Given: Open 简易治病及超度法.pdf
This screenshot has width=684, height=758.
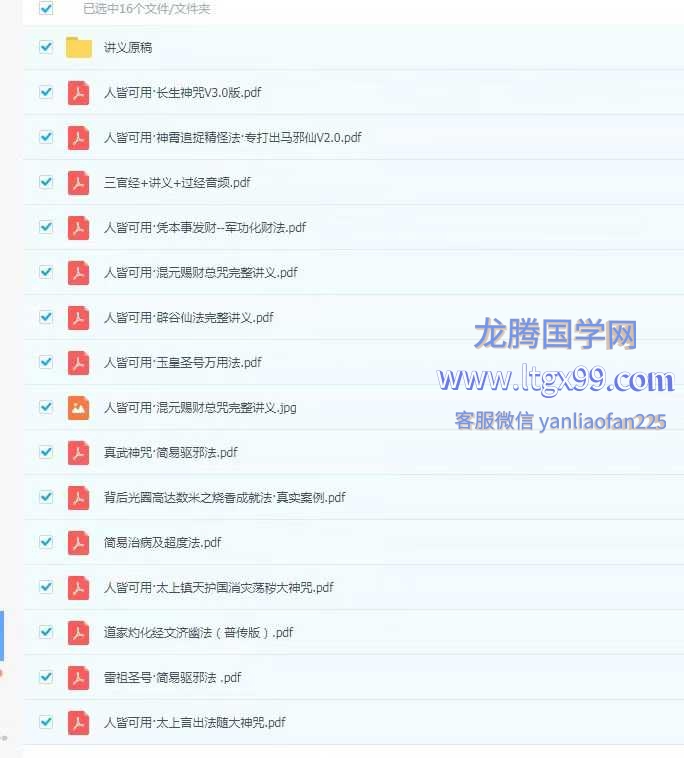Looking at the screenshot, I should [162, 543].
